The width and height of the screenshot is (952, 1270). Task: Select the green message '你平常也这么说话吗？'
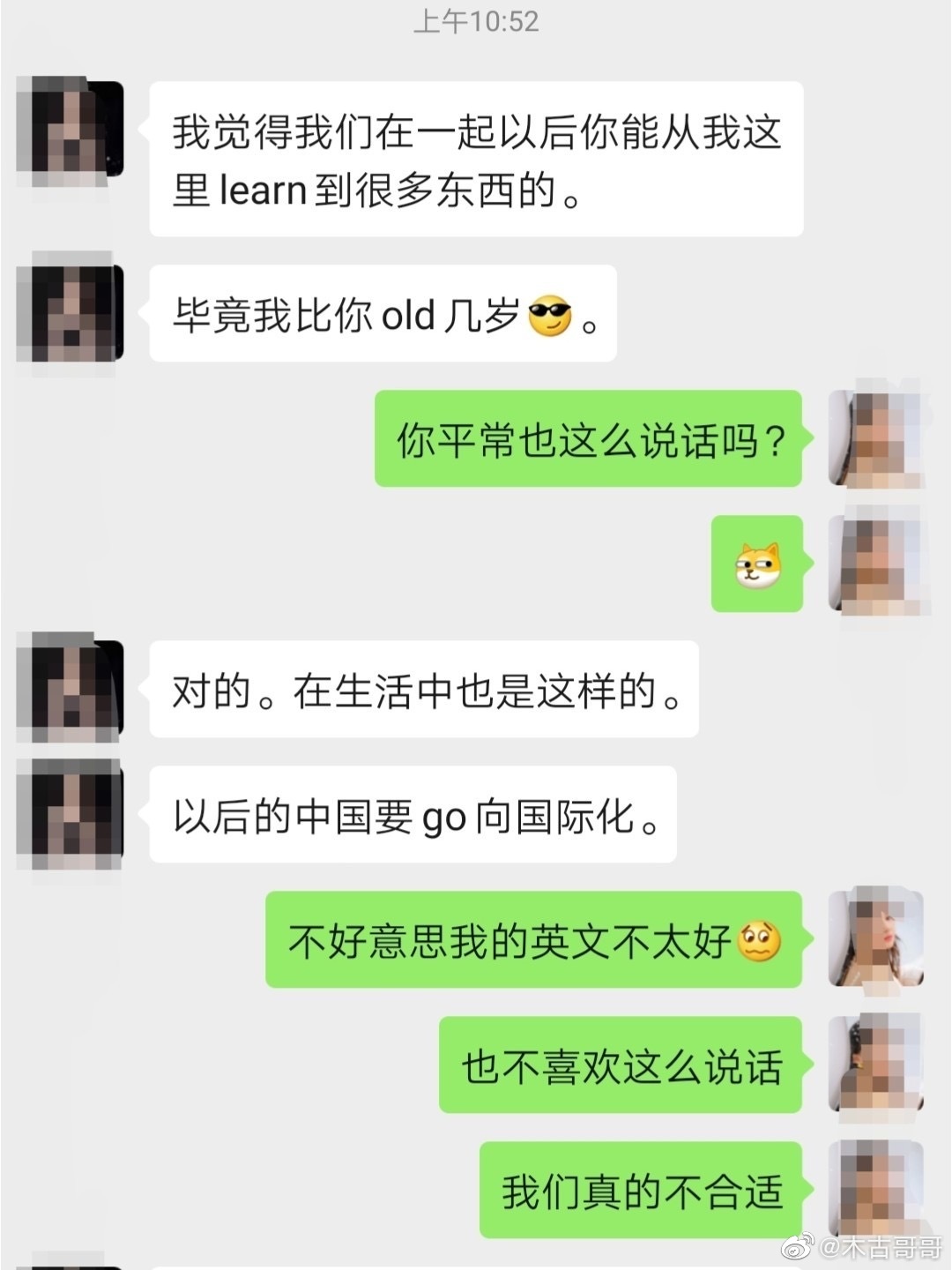pos(586,441)
